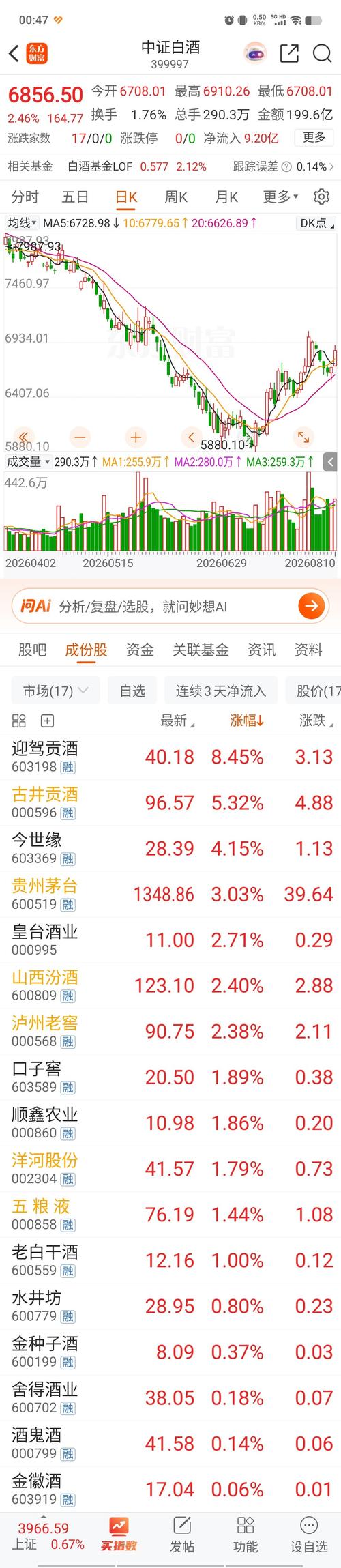Share this index page
Viewport: 341px width, 1568px height.
point(289,53)
